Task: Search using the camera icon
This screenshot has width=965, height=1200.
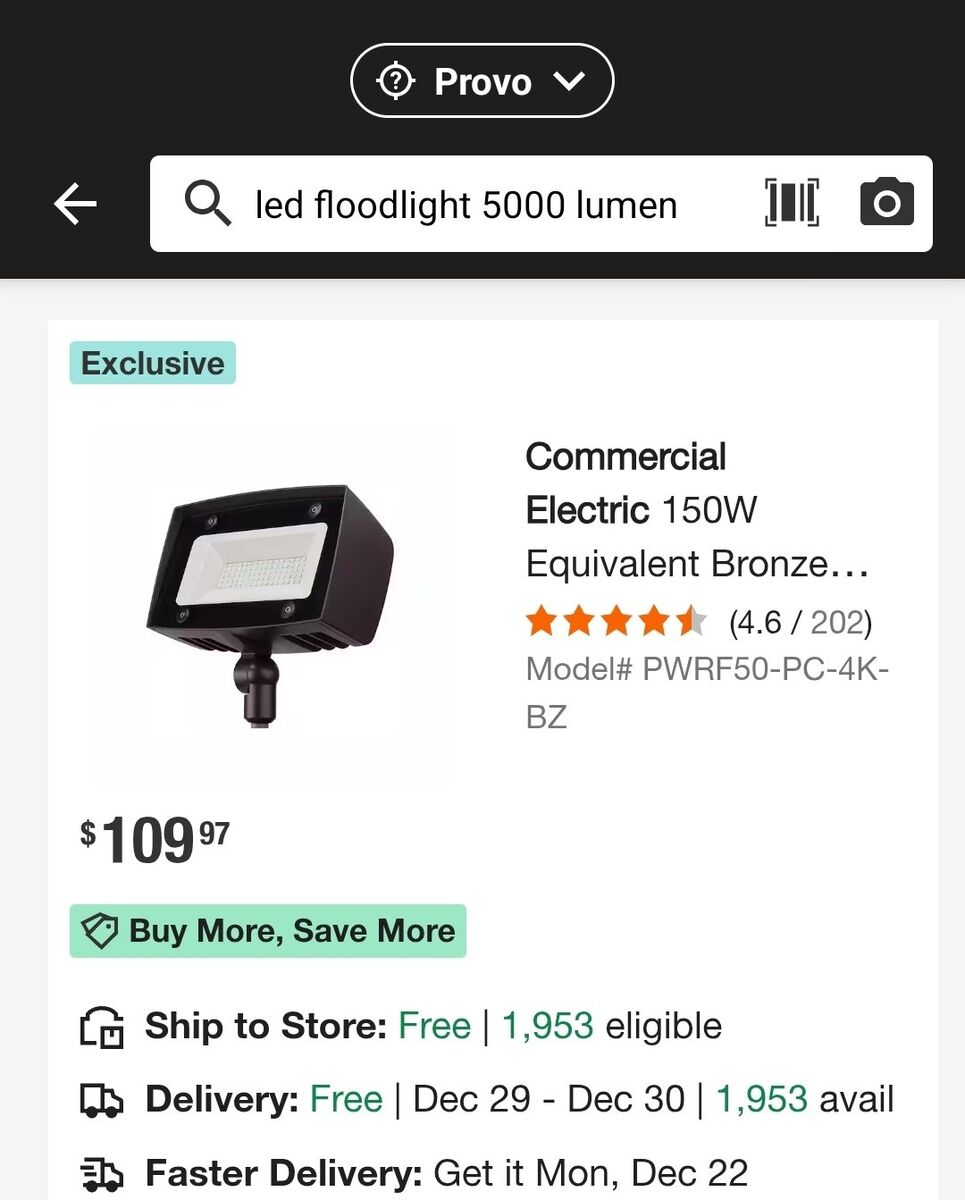Action: point(886,203)
